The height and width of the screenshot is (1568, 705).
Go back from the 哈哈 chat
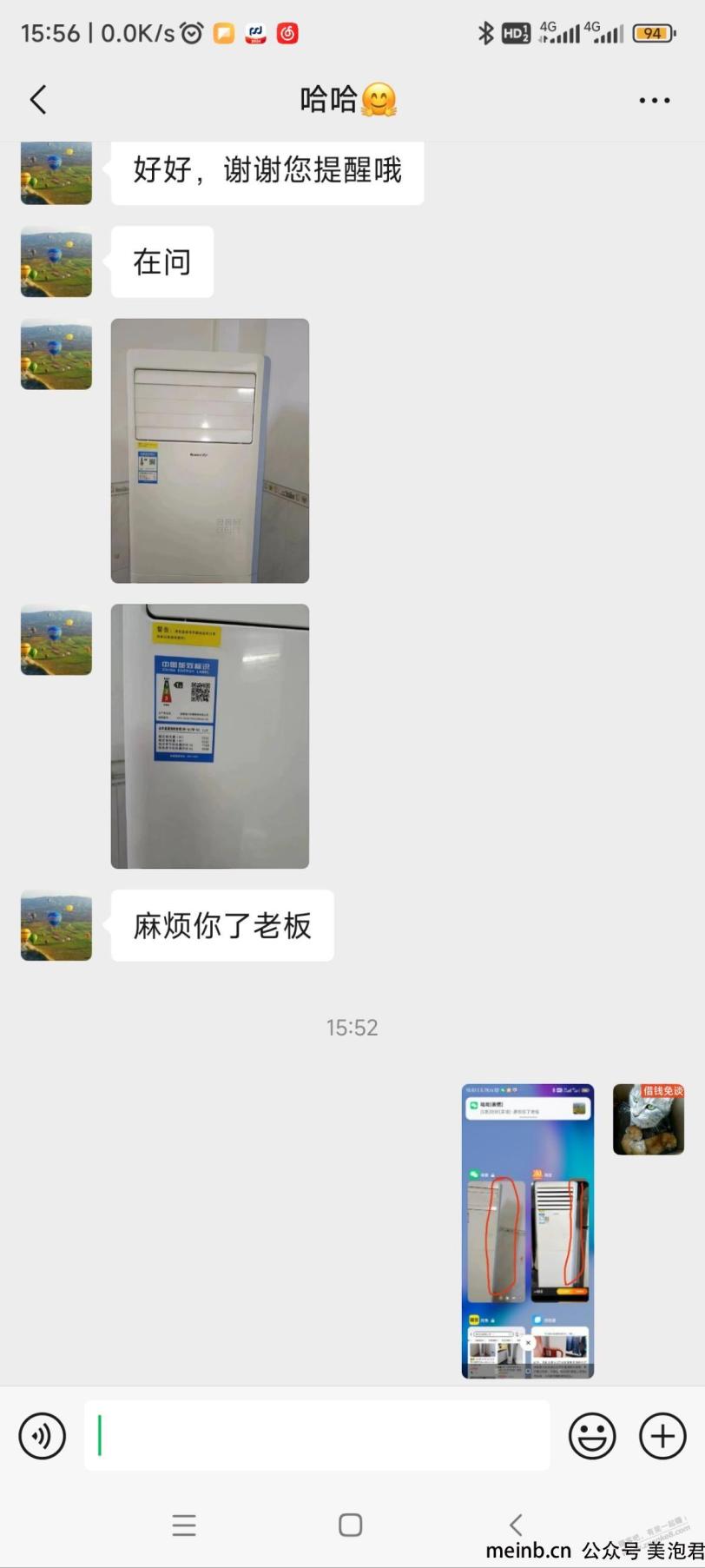38,100
